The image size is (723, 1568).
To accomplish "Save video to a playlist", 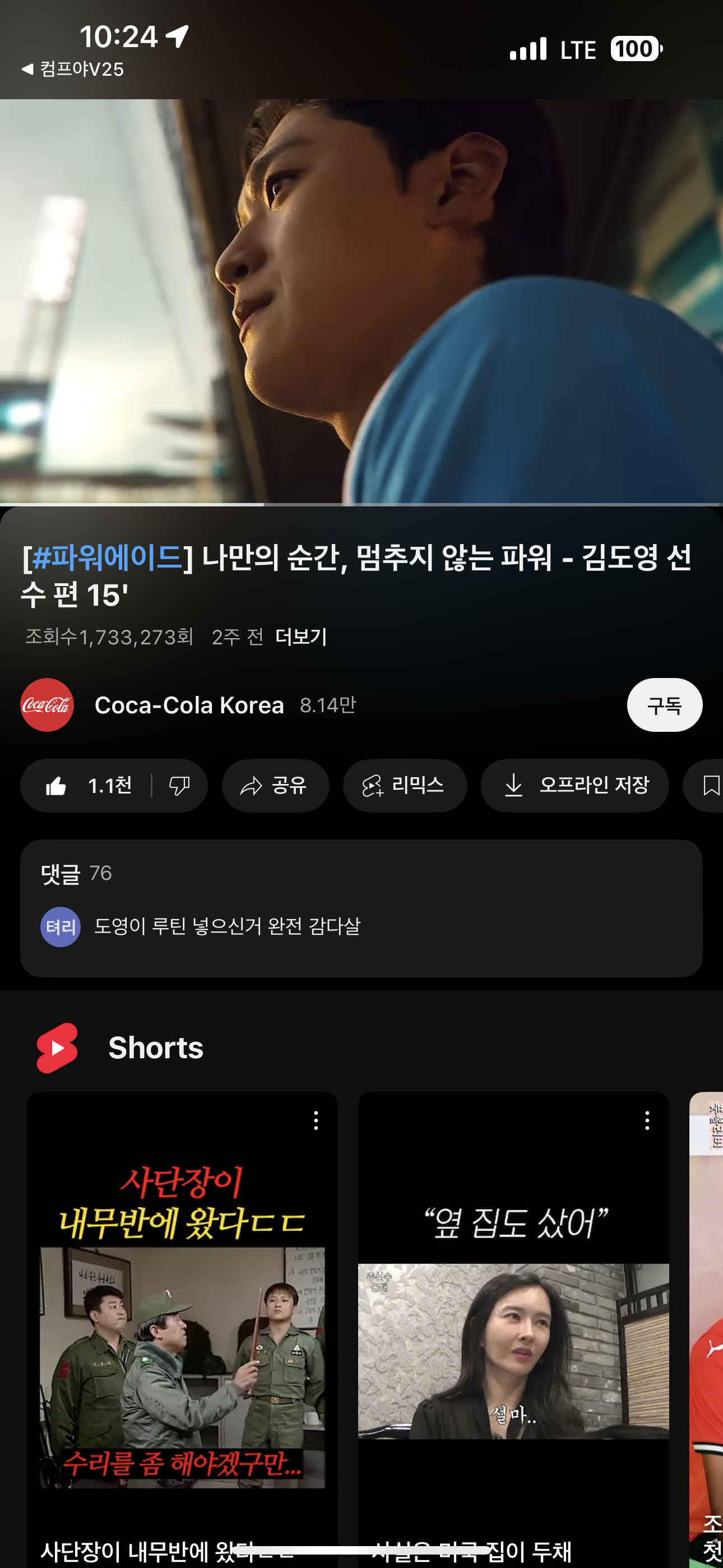I will click(x=710, y=786).
